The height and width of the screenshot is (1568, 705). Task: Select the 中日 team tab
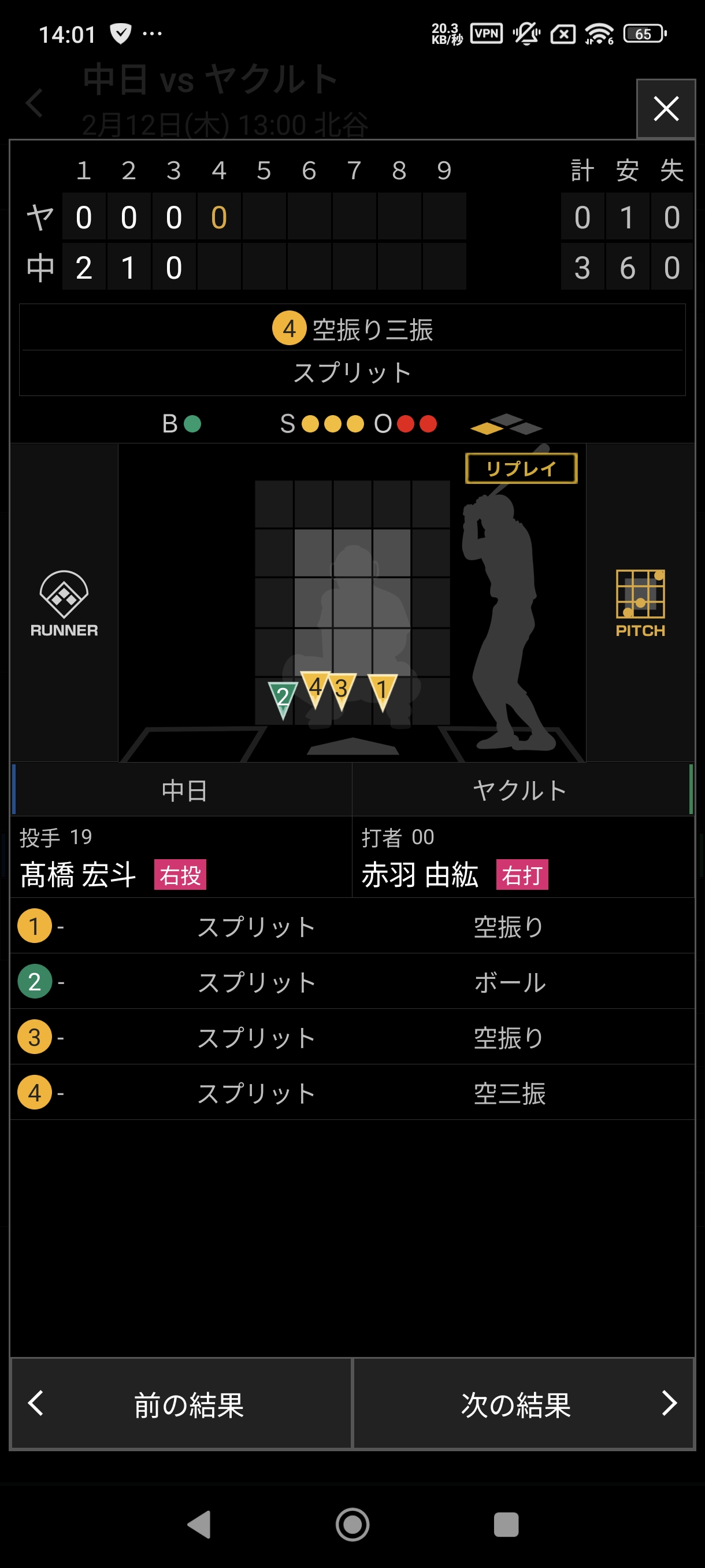click(x=183, y=789)
